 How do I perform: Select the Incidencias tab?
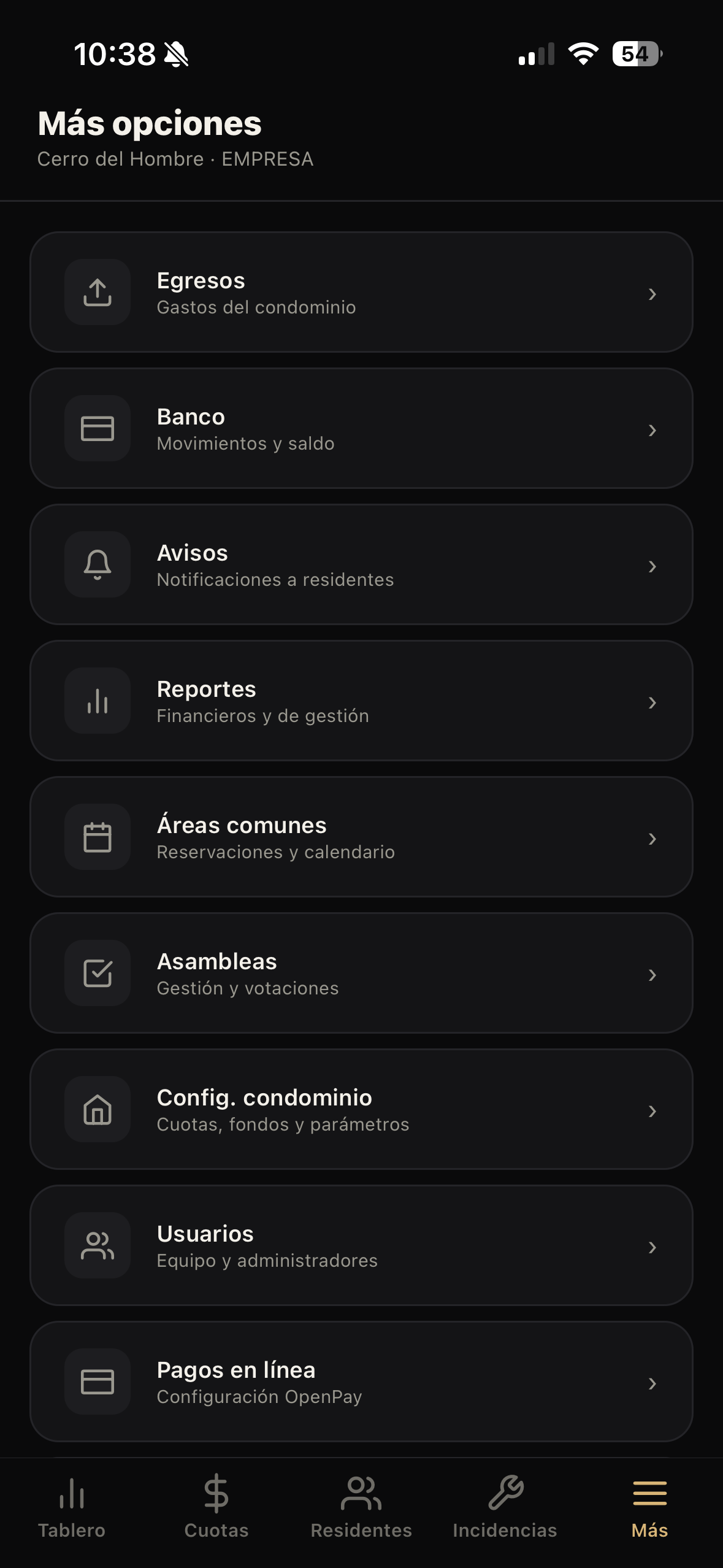point(505,1508)
